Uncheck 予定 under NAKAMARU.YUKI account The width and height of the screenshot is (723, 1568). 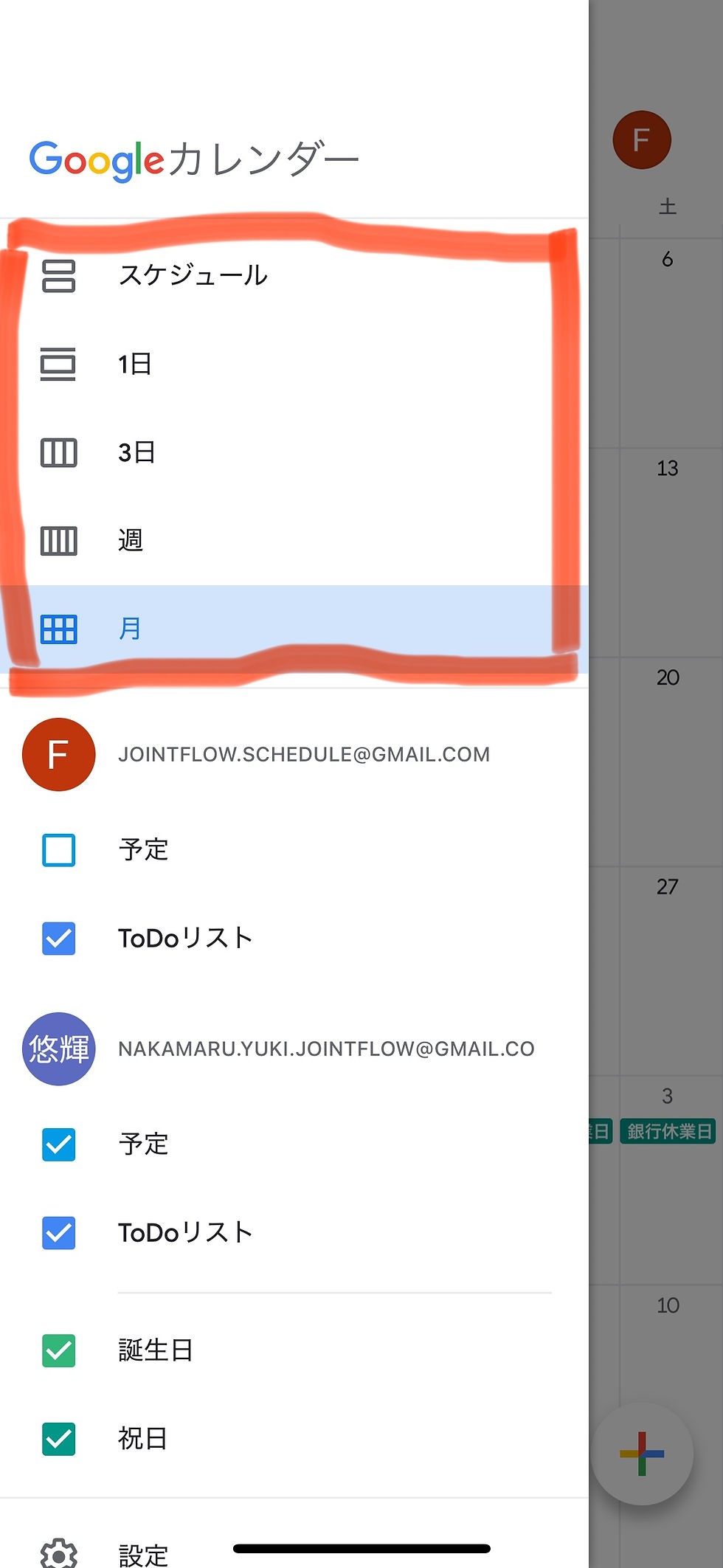(59, 1144)
